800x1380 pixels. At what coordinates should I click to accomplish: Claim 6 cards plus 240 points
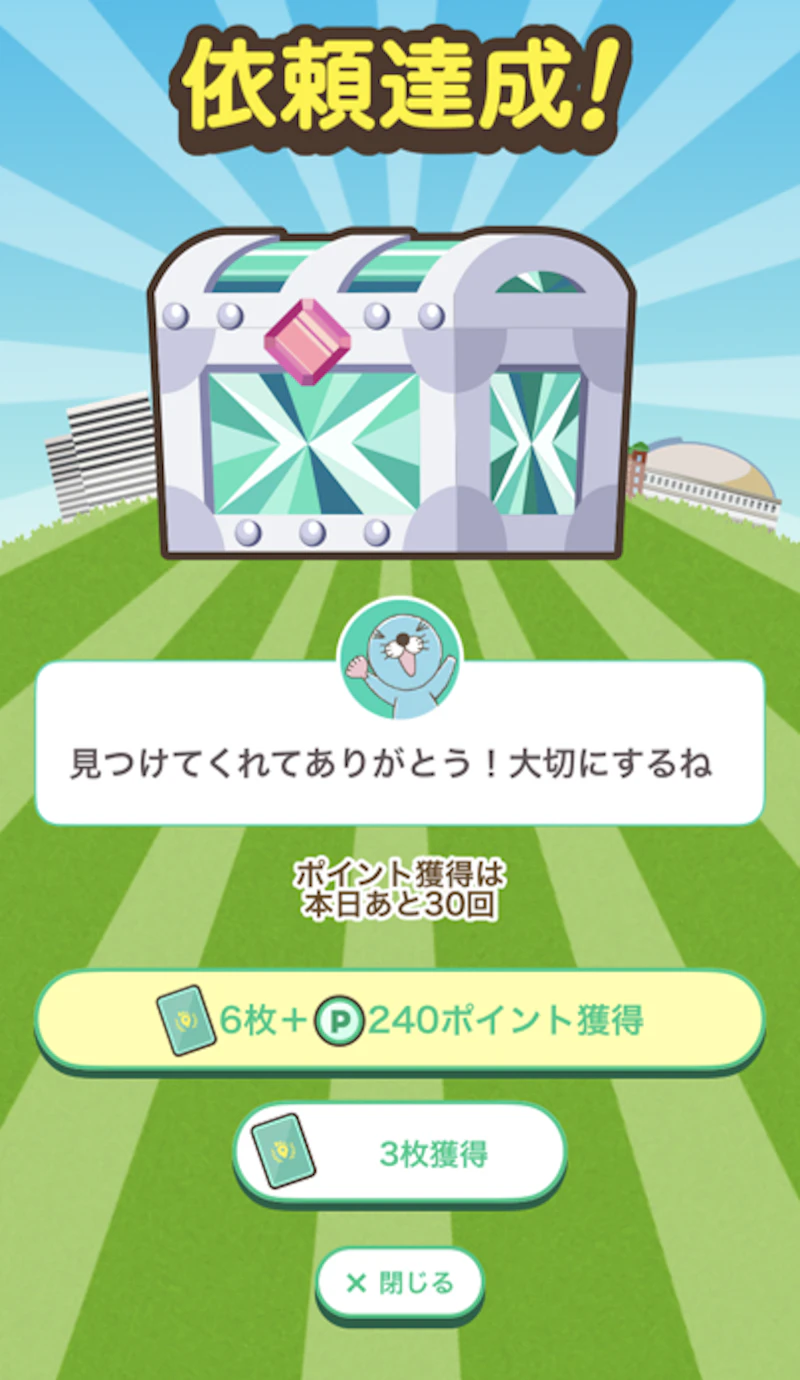click(x=400, y=1019)
